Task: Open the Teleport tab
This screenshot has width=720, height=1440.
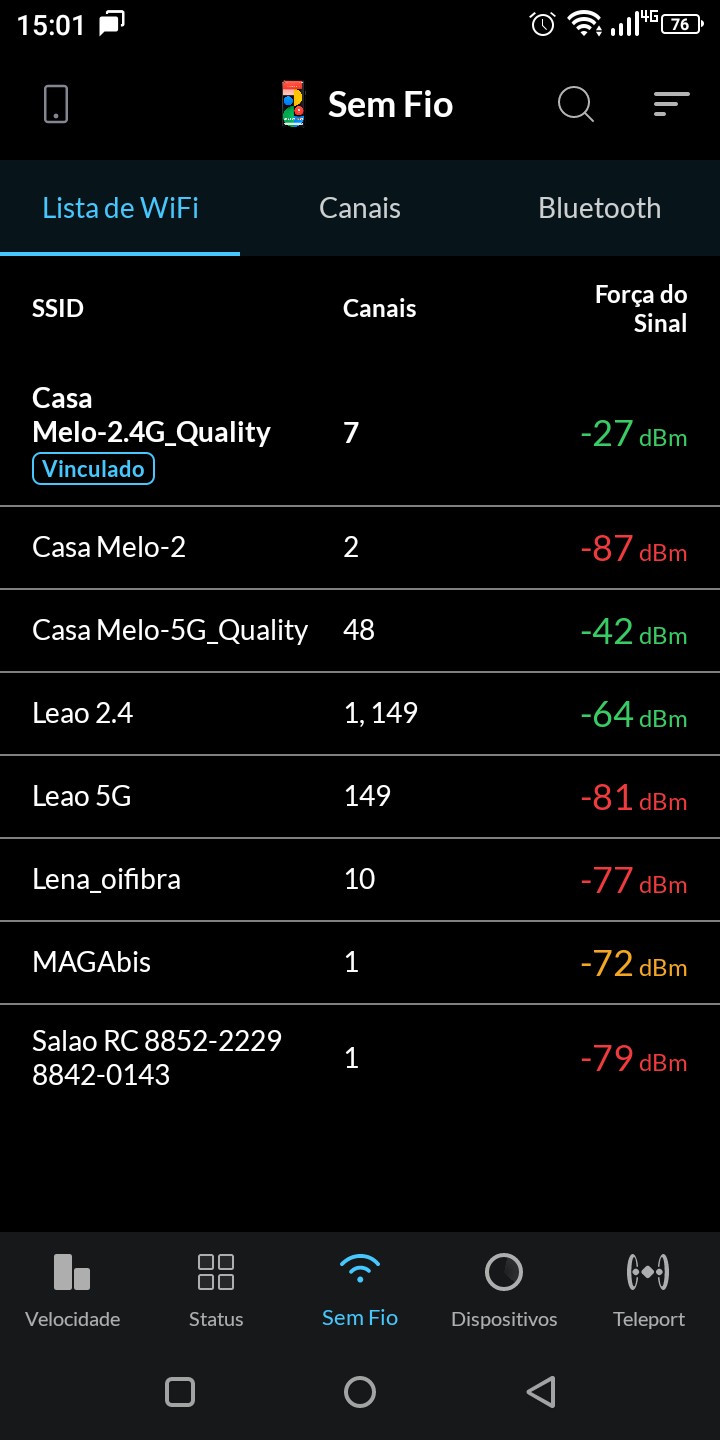Action: [648, 1290]
